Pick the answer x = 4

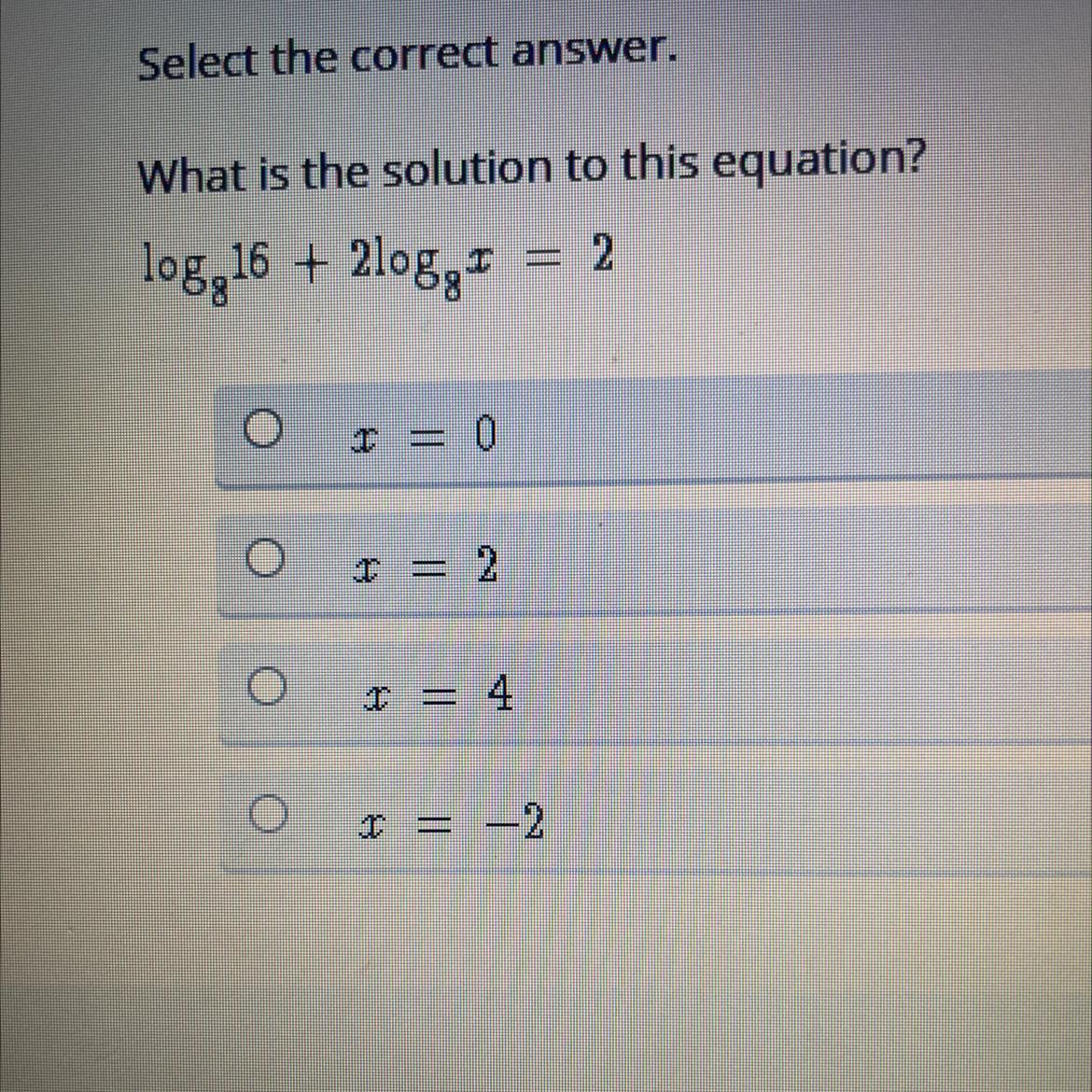tap(266, 686)
